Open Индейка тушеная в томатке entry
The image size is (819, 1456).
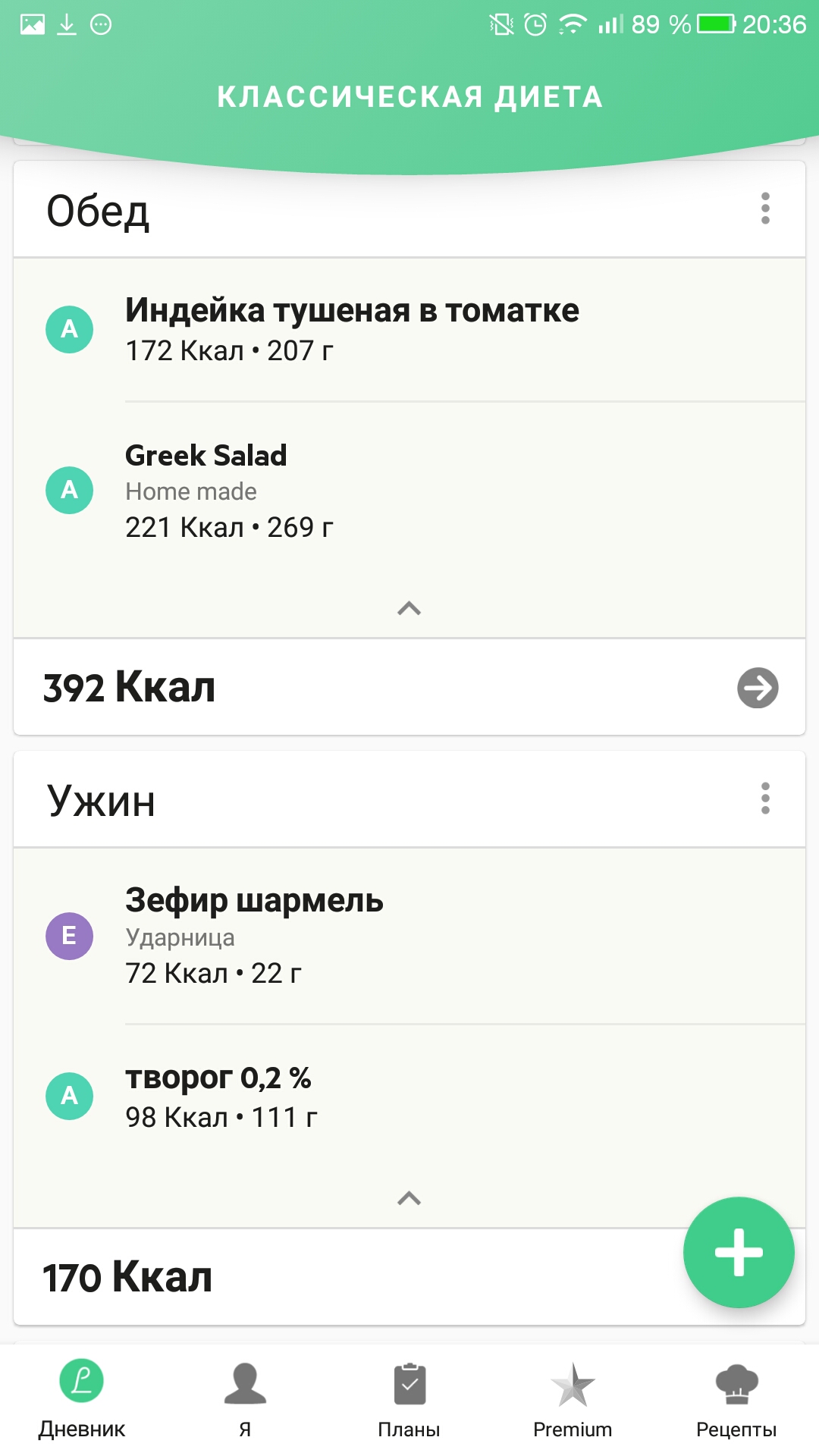pyautogui.click(x=409, y=329)
